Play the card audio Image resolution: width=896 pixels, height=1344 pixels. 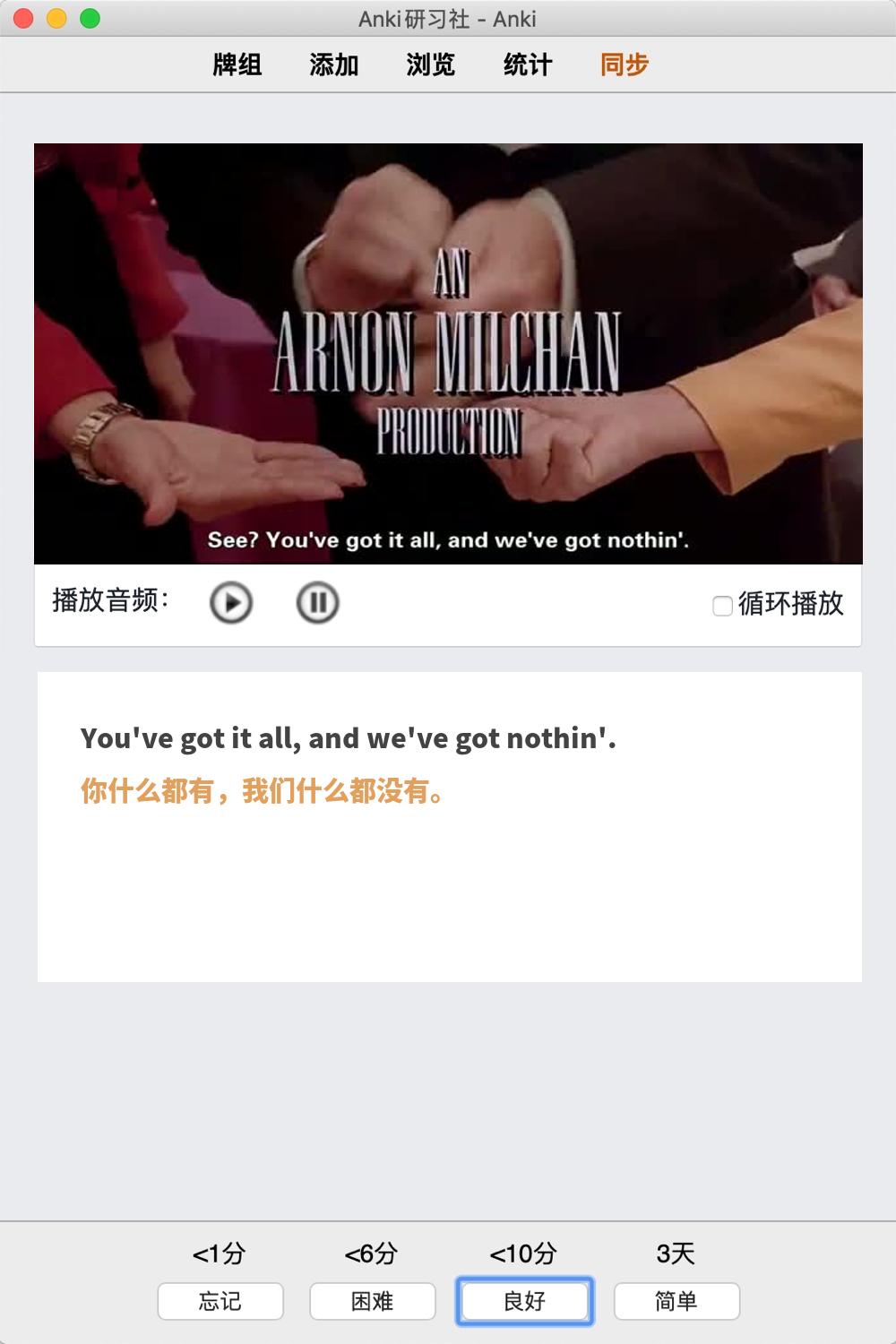231,603
